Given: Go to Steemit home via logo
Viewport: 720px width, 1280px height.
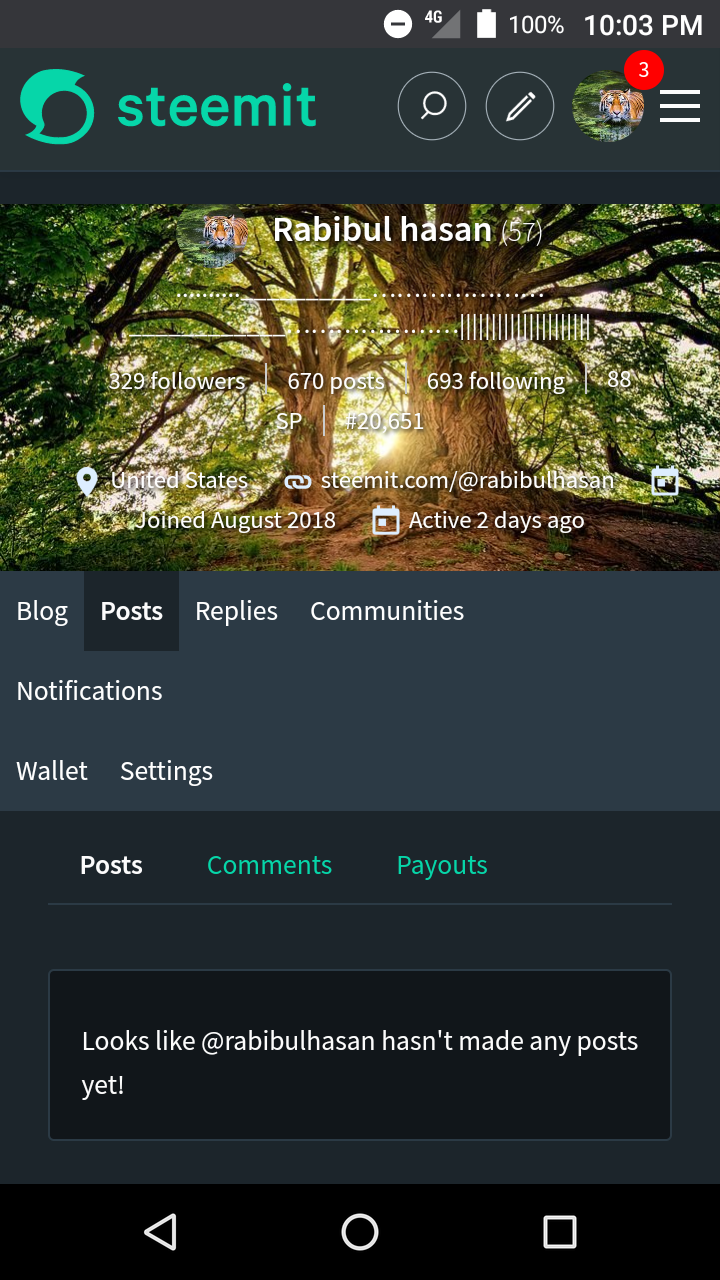Looking at the screenshot, I should (x=168, y=106).
